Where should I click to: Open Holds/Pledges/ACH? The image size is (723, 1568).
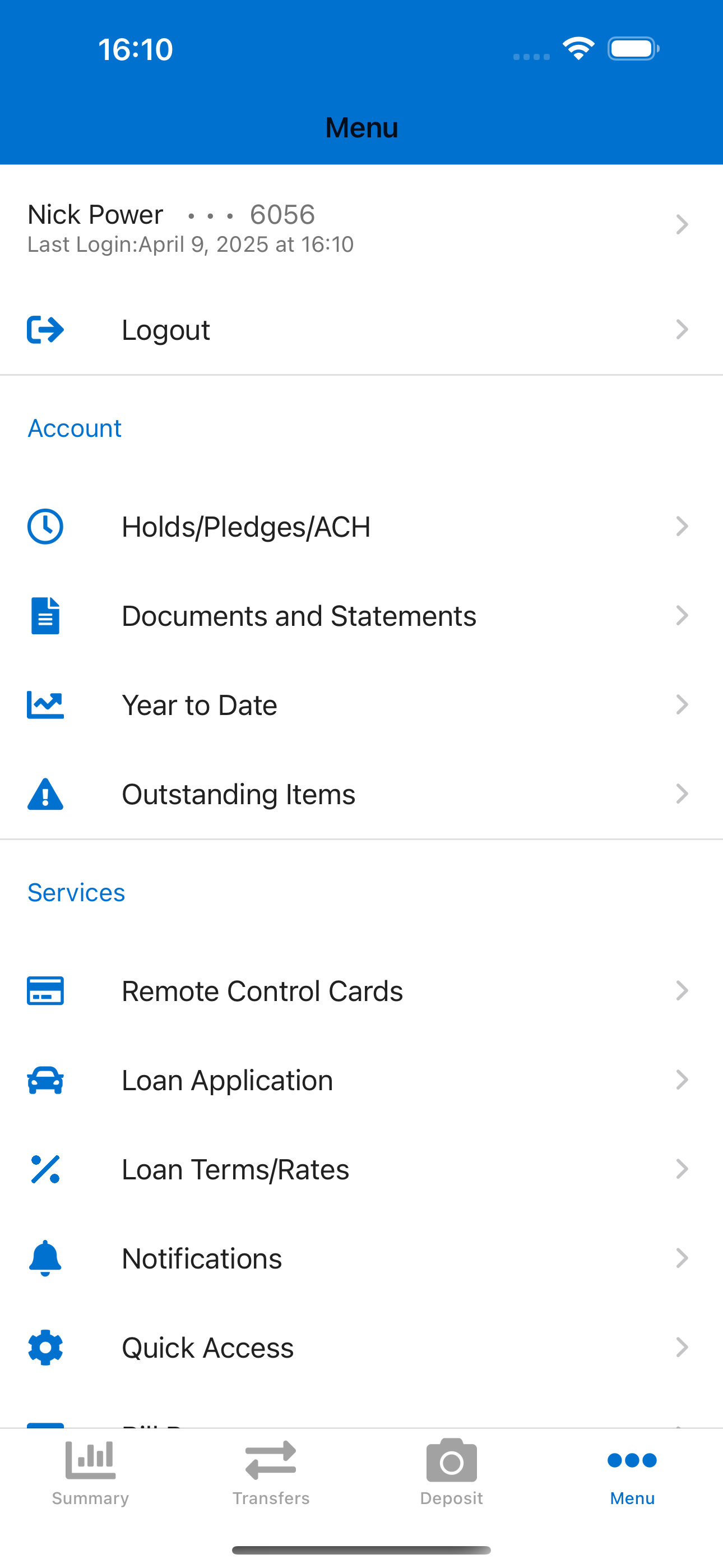(x=361, y=527)
